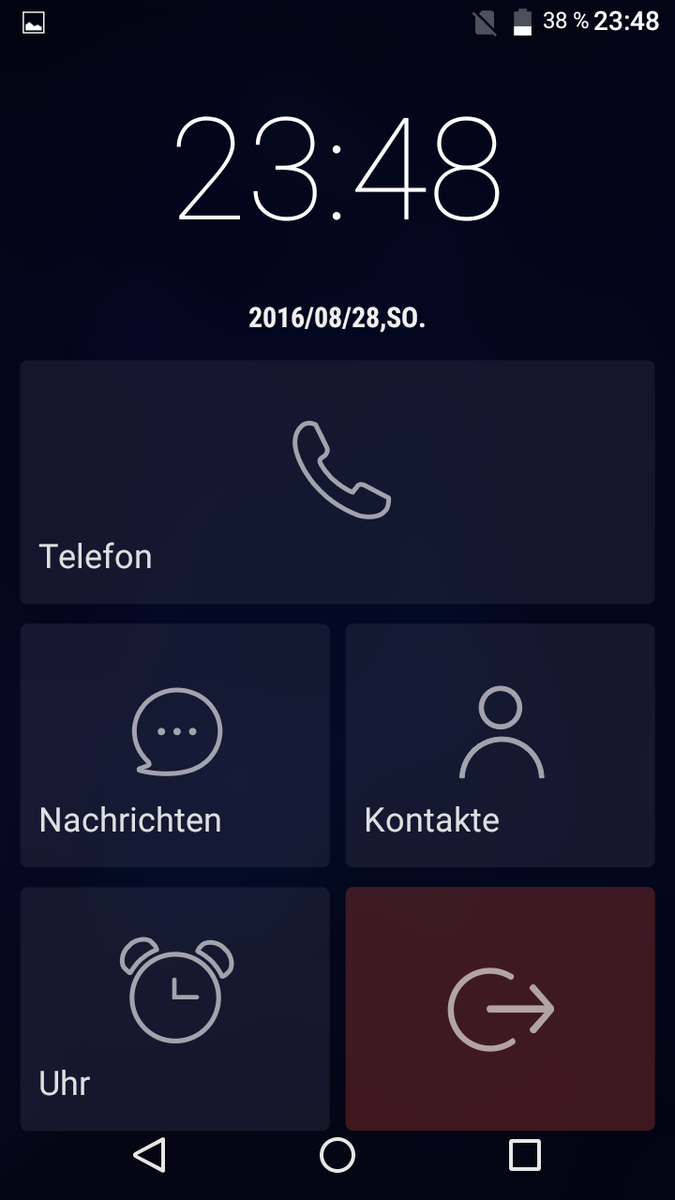675x1200 pixels.
Task: Show recent apps via the square button
Action: (x=525, y=1155)
